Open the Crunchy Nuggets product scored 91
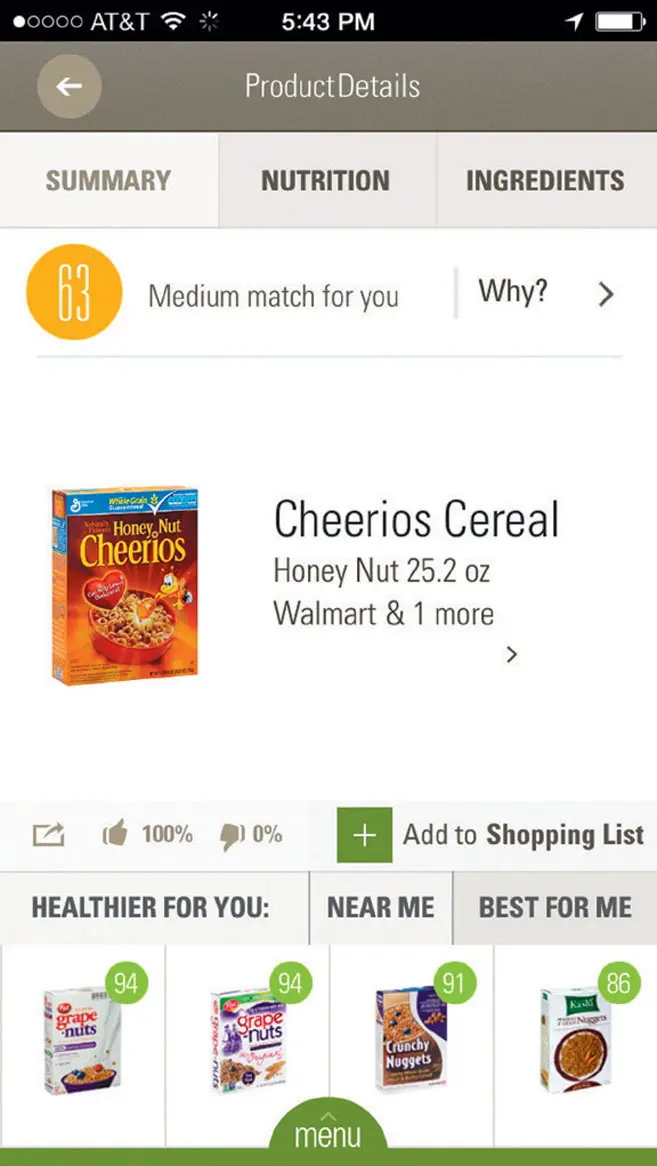This screenshot has height=1166, width=657. pos(411,1040)
